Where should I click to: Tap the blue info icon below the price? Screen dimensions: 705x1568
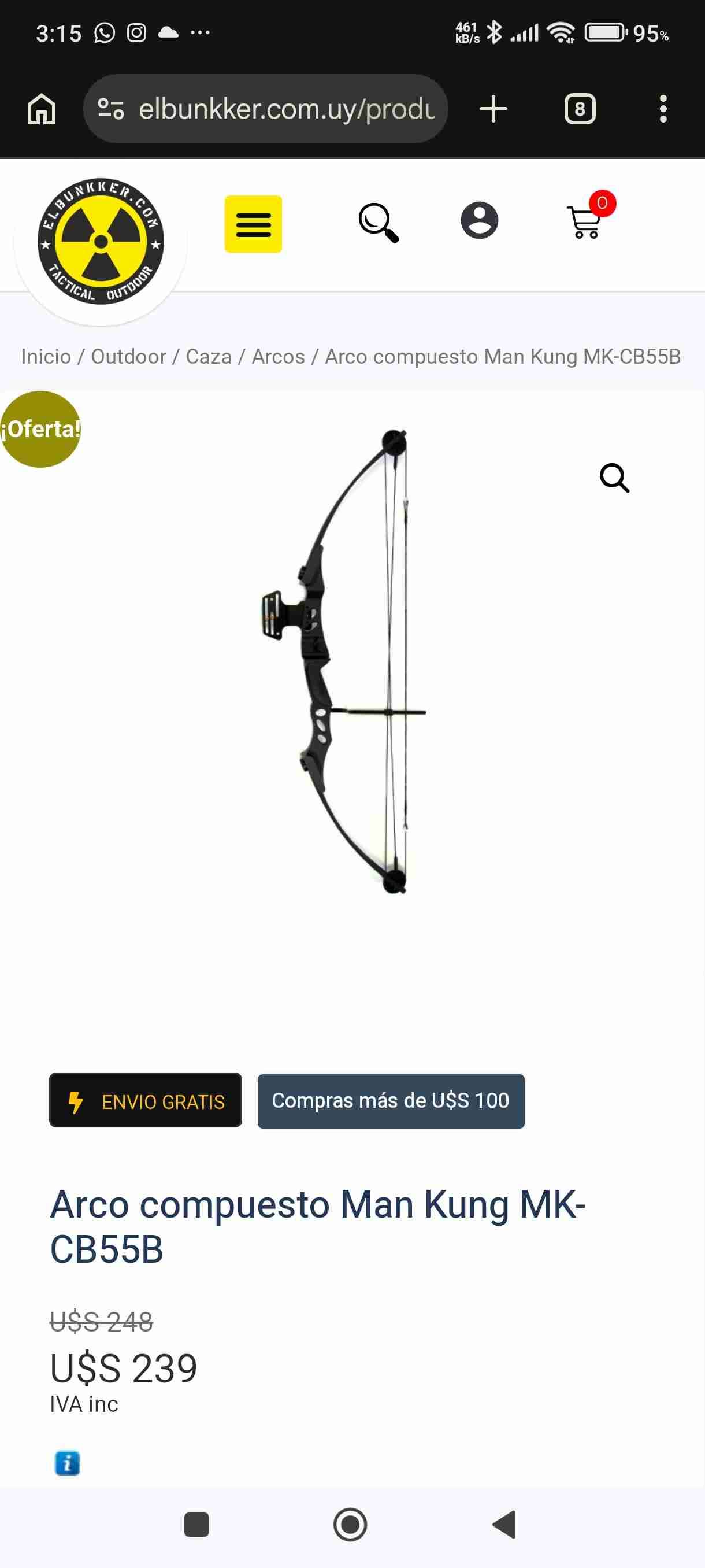(x=67, y=1464)
